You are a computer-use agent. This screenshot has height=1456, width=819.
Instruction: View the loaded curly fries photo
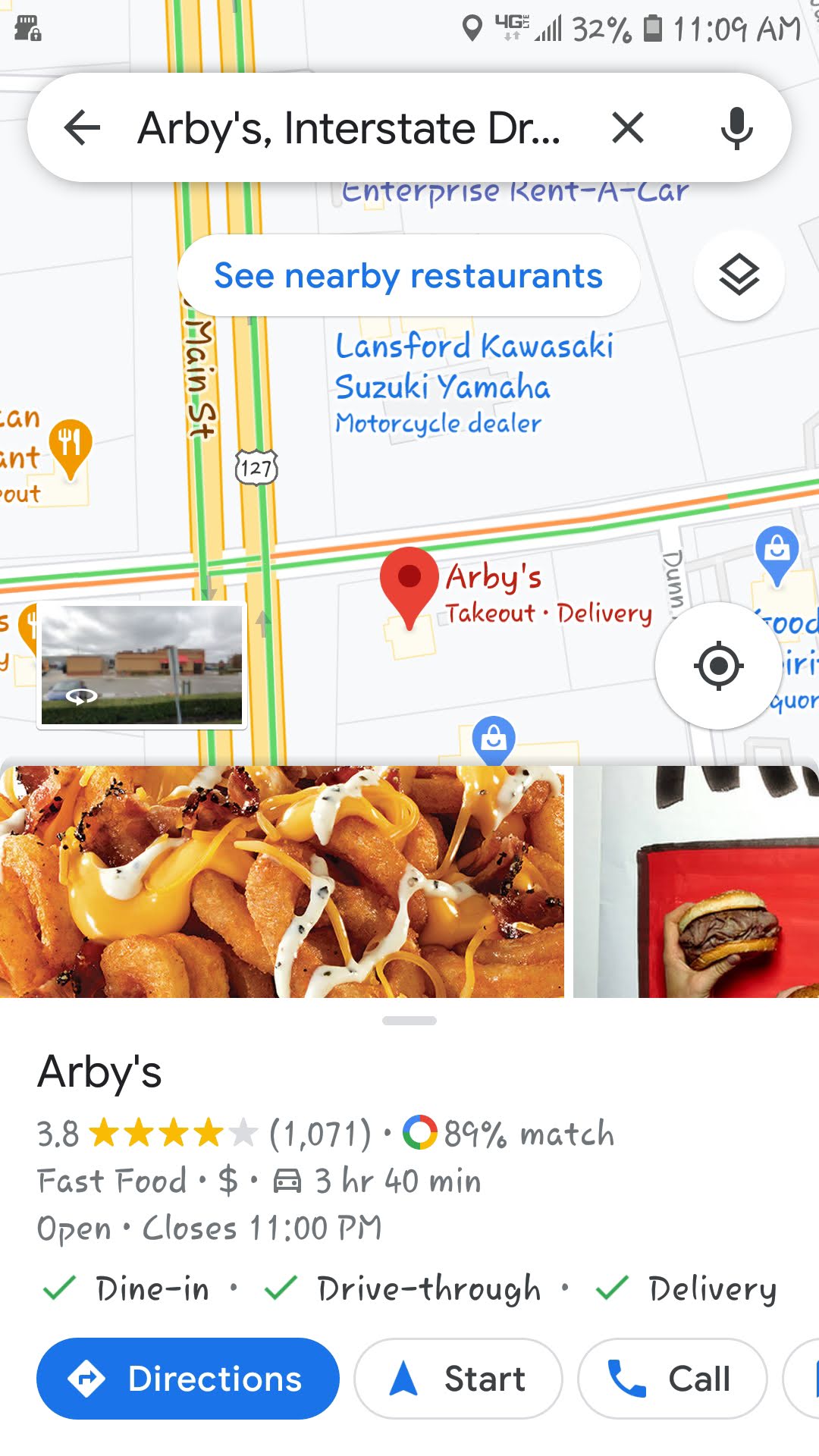[281, 881]
